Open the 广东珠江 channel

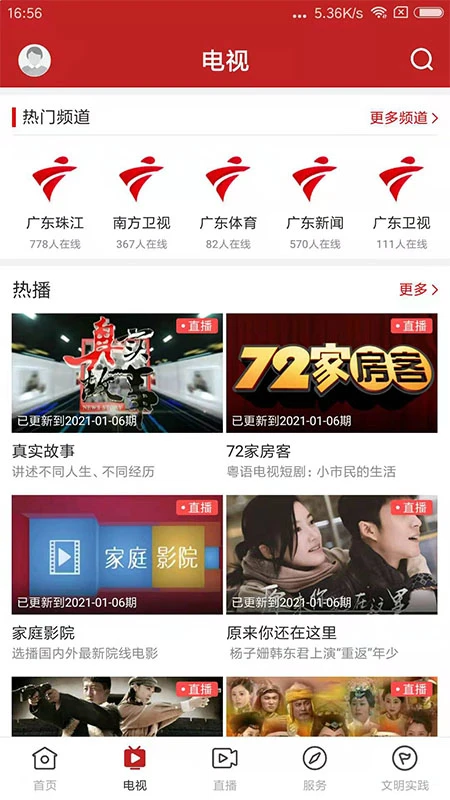coord(55,203)
